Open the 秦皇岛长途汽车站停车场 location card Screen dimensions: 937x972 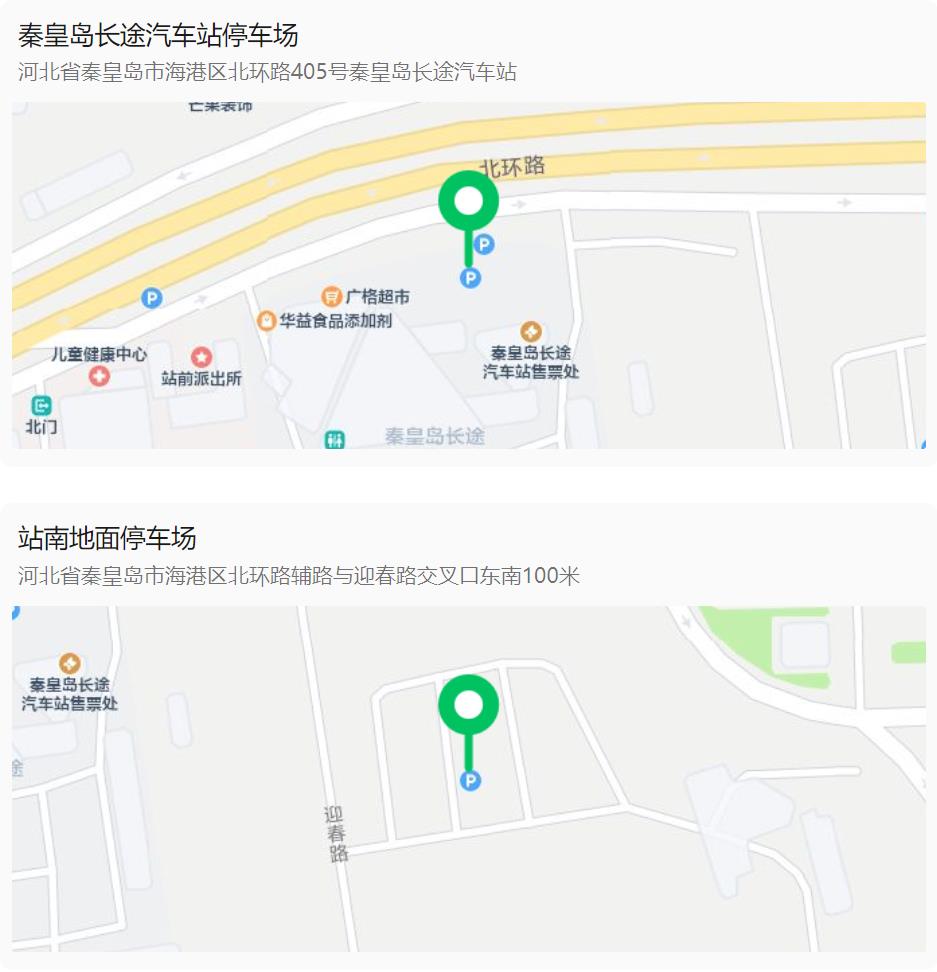click(x=158, y=37)
